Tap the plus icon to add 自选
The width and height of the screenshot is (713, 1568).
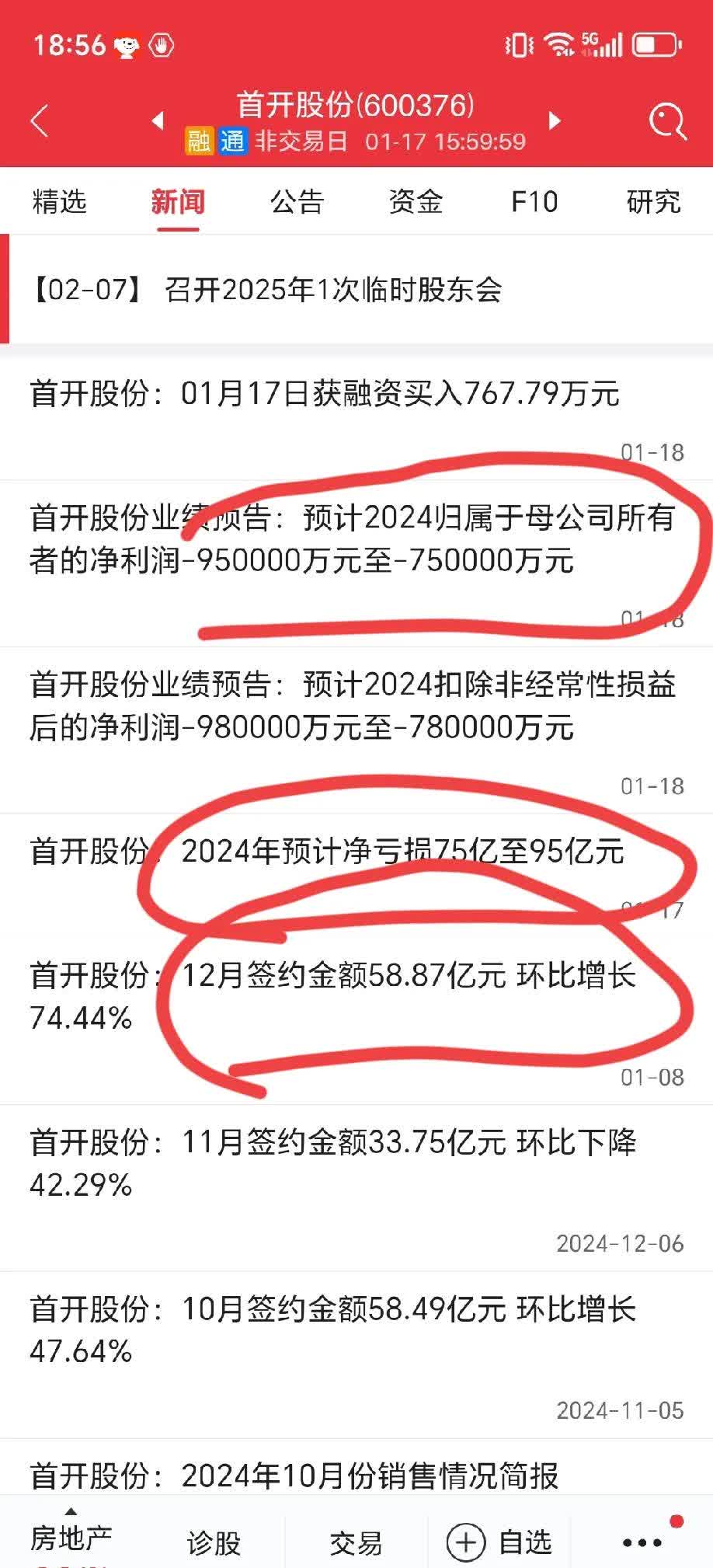(x=464, y=1541)
